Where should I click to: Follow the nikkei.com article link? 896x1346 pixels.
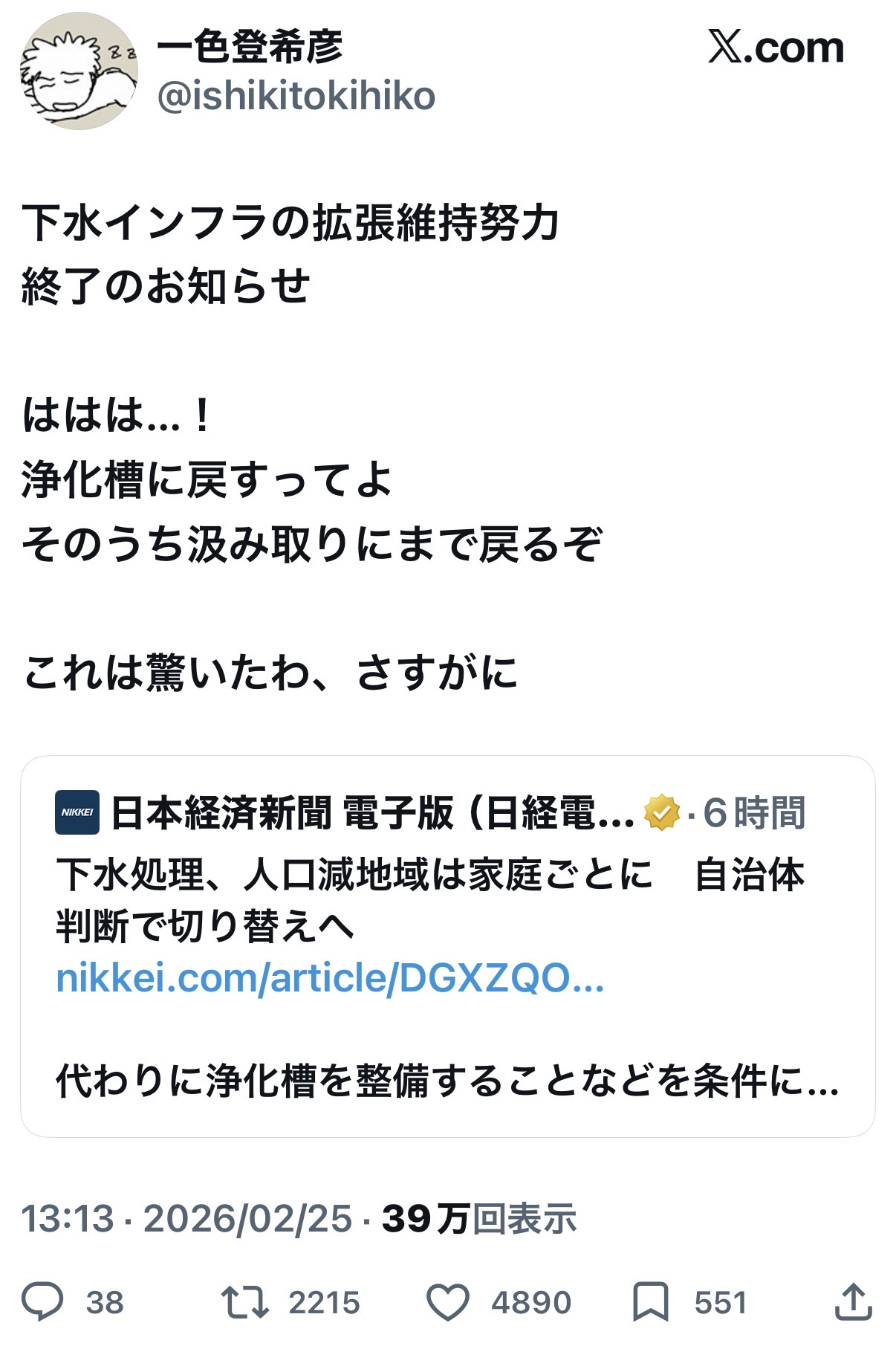(330, 978)
